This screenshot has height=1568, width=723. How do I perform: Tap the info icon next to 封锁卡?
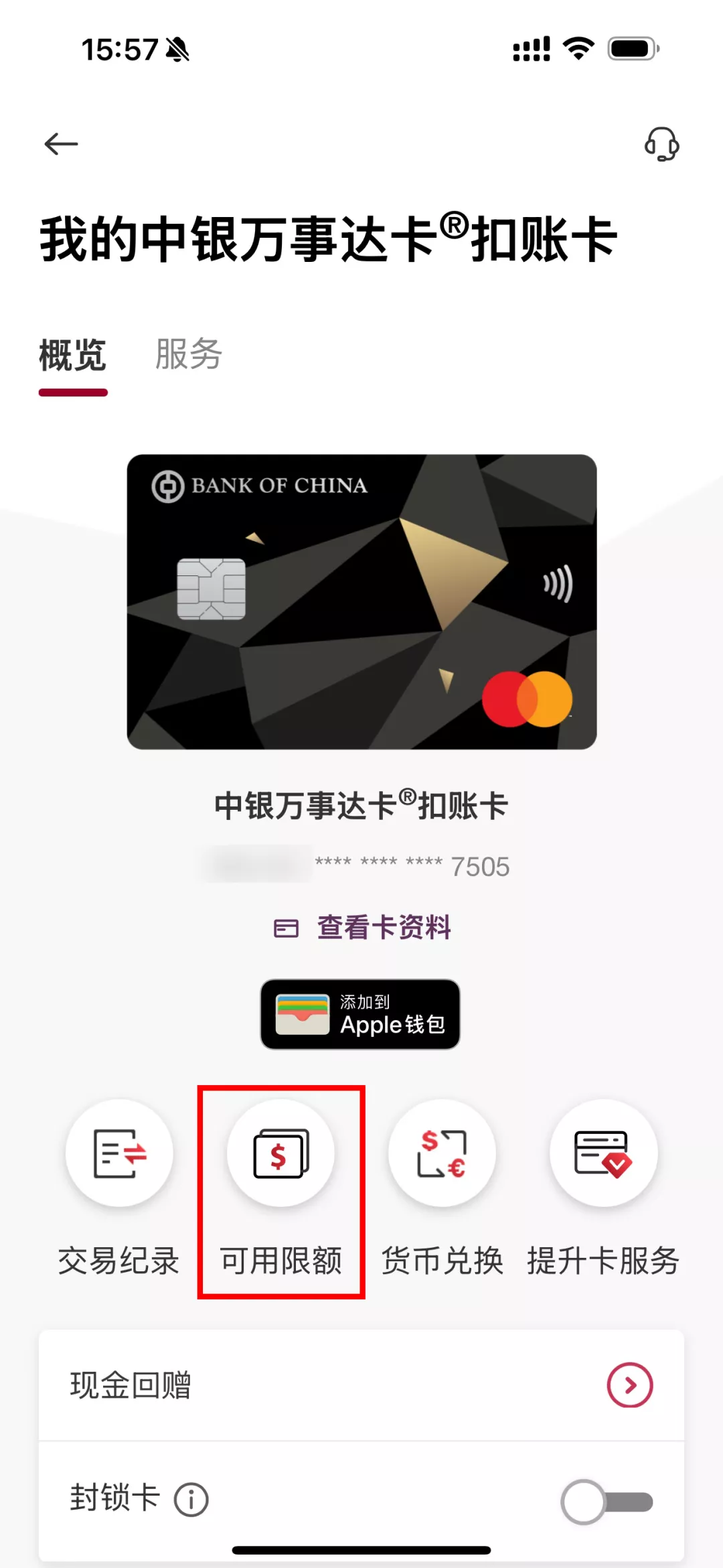[x=189, y=1500]
